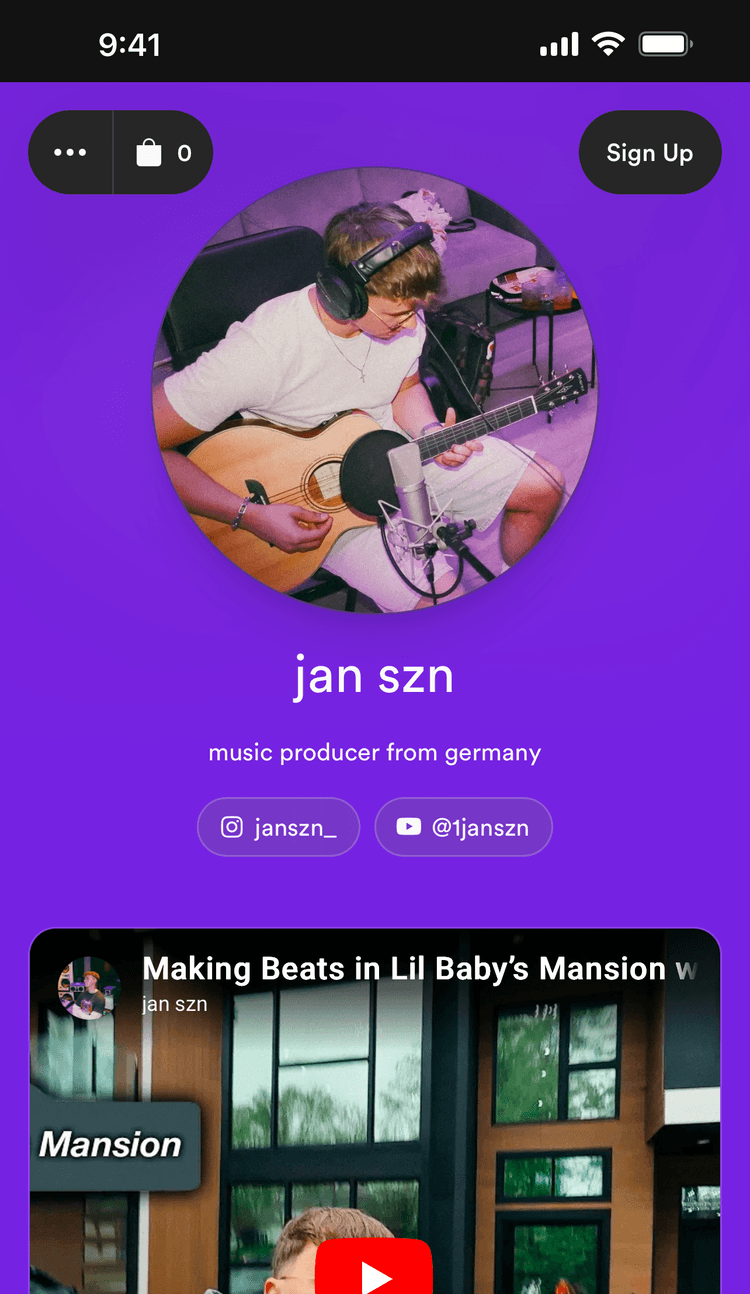
Task: Open the ellipsis options menu
Action: (x=70, y=152)
